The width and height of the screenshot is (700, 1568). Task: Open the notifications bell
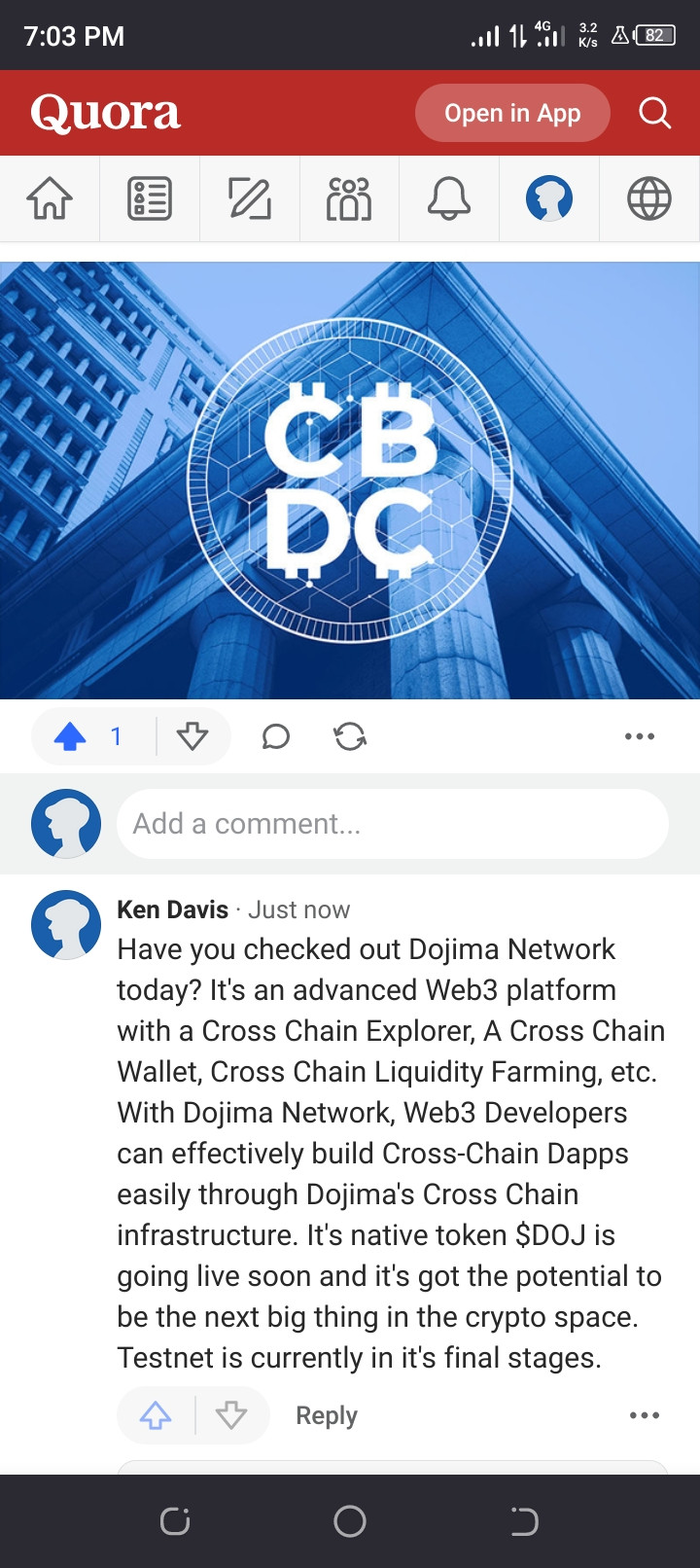coord(449,199)
